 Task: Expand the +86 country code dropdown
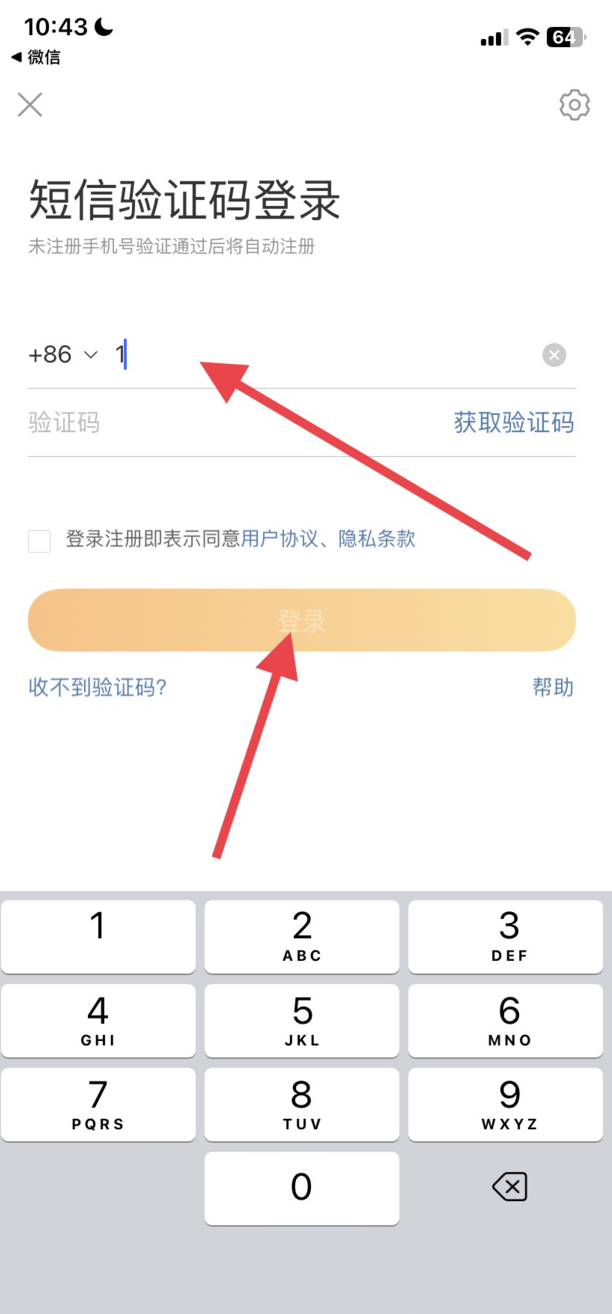click(x=63, y=355)
